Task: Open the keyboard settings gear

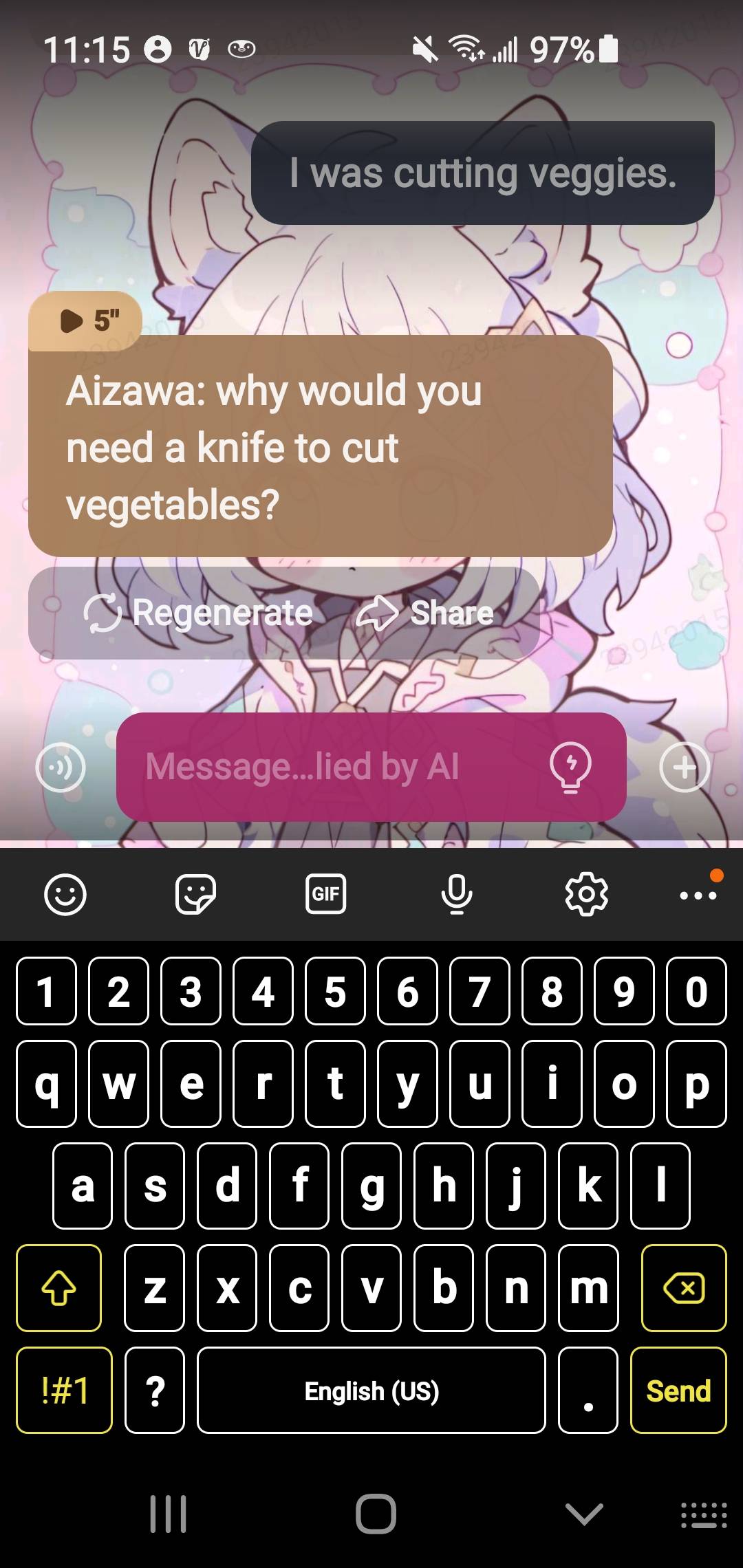Action: click(x=586, y=895)
